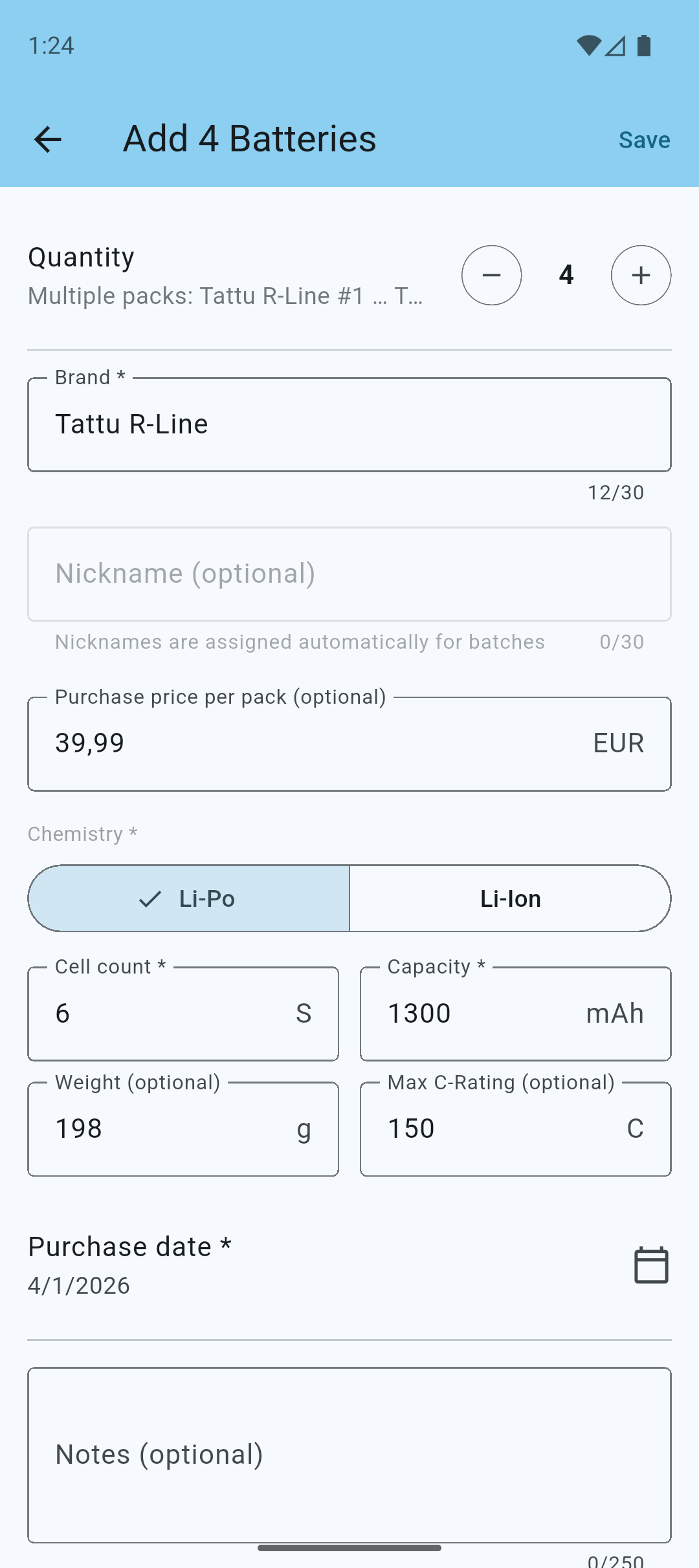
Task: Tap the plus icon to increase quantity
Action: tap(640, 275)
